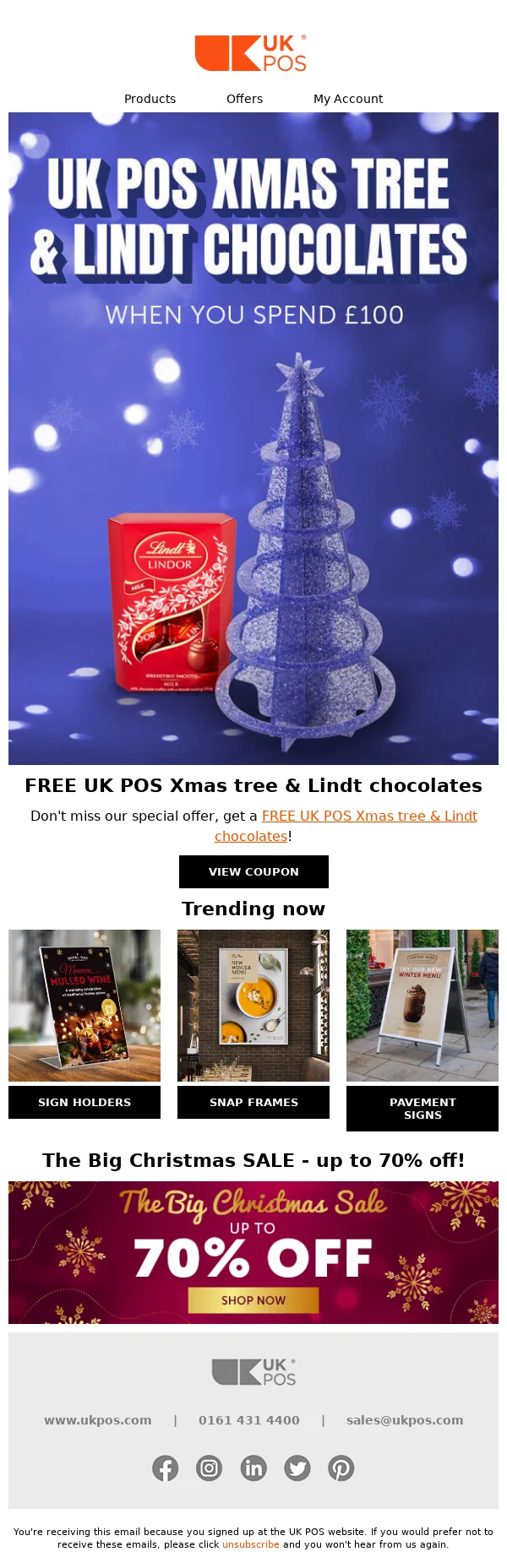Open the Sign Holders button
This screenshot has height=1568, width=507.
(x=84, y=1102)
